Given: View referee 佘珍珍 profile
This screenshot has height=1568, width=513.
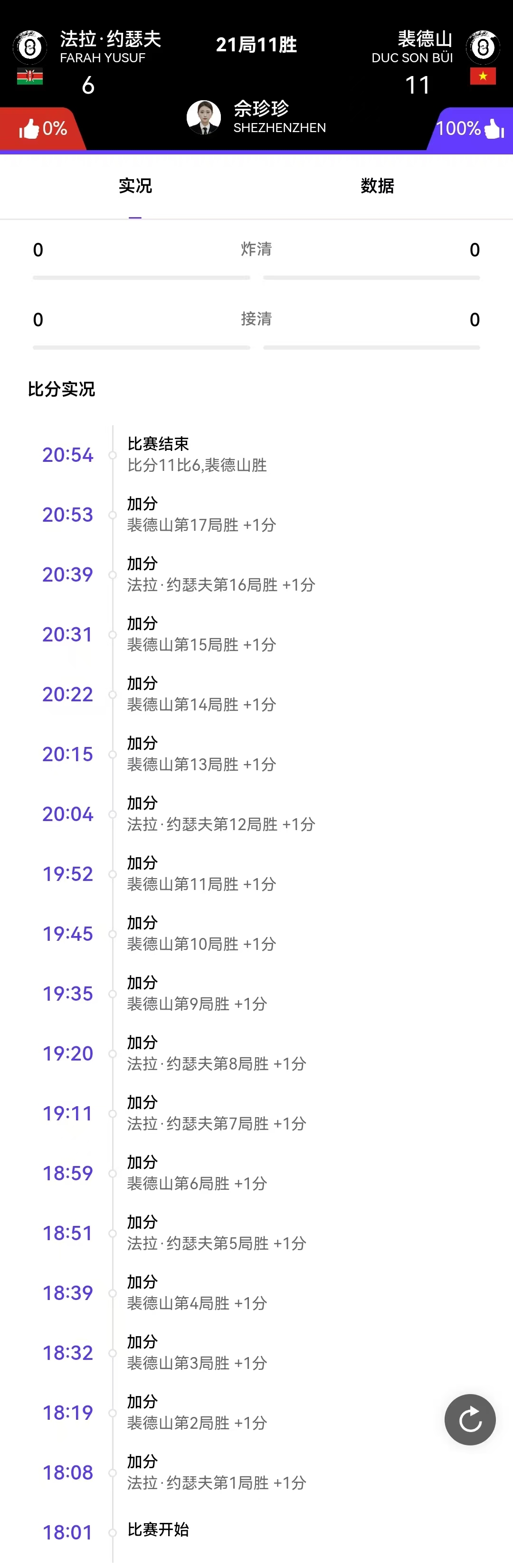Looking at the screenshot, I should coord(204,117).
